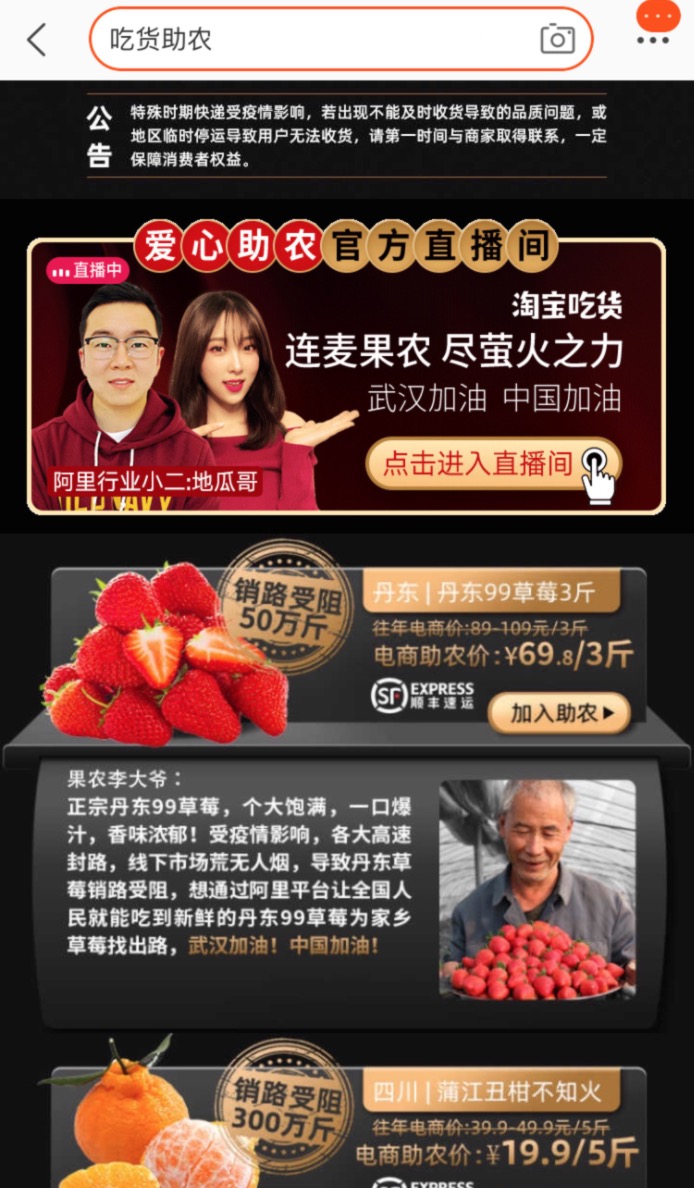Tap 点击进入直播间 button
The image size is (694, 1188).
click(493, 464)
